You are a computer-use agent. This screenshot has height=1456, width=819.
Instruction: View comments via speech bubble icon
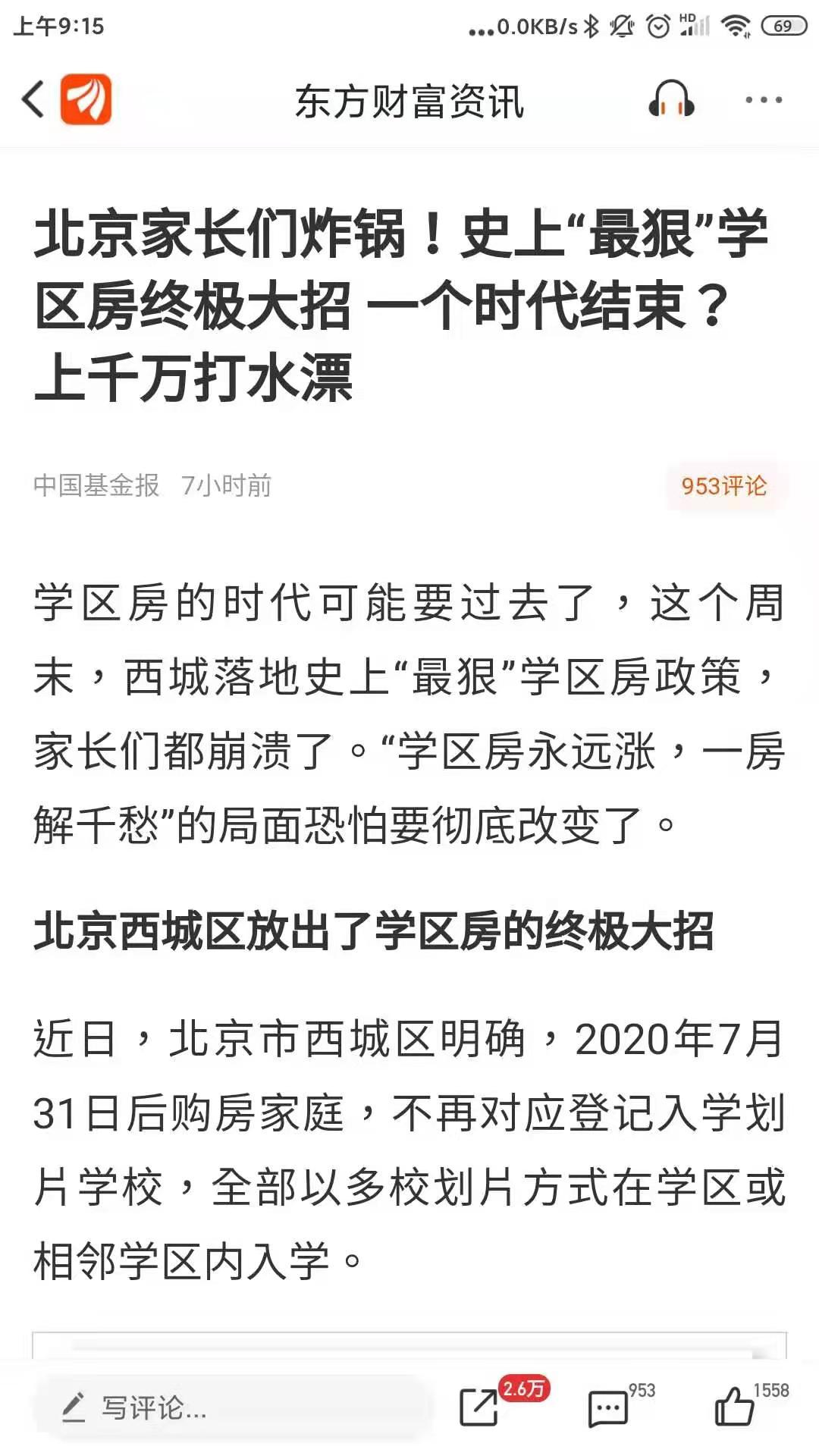[608, 1409]
